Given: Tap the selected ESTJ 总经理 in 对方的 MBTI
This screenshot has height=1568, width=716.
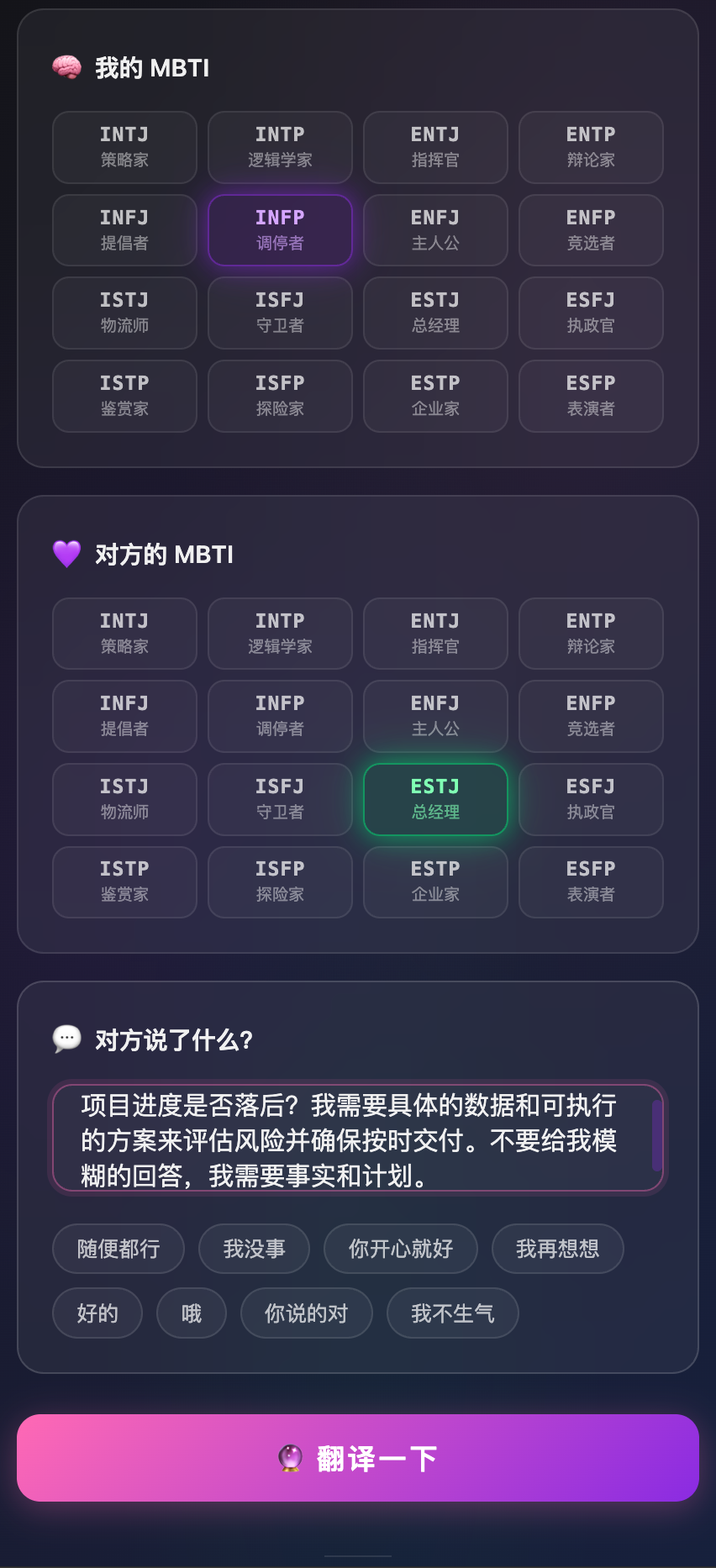Looking at the screenshot, I should 435,799.
